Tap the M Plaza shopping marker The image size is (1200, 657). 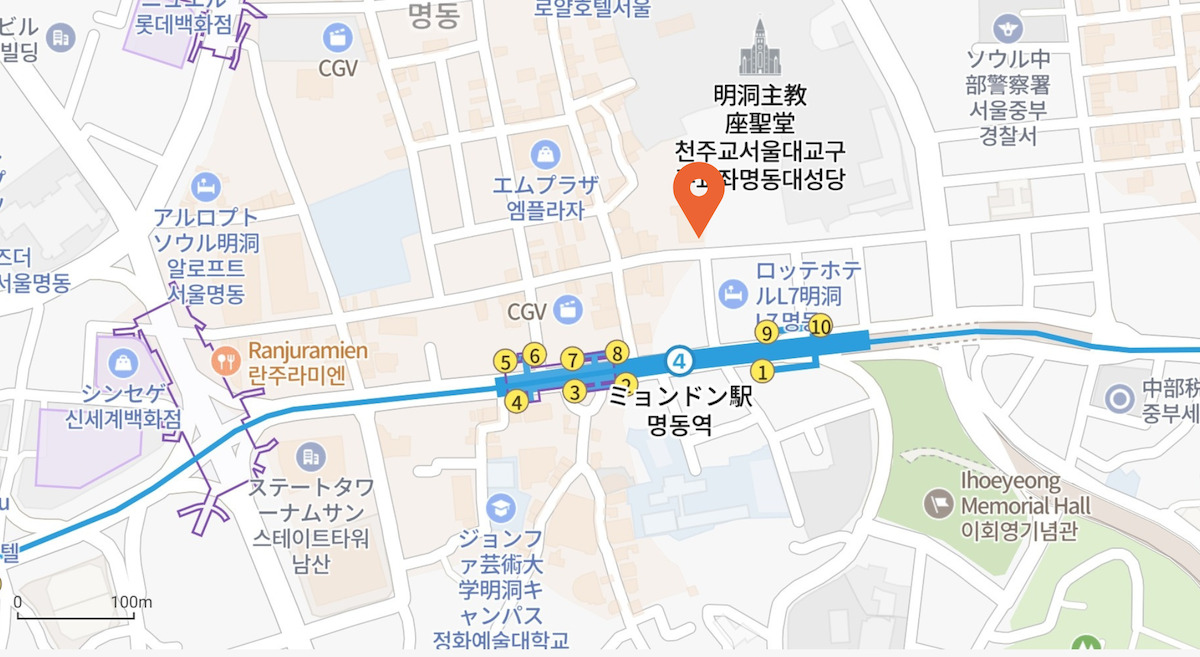point(546,154)
